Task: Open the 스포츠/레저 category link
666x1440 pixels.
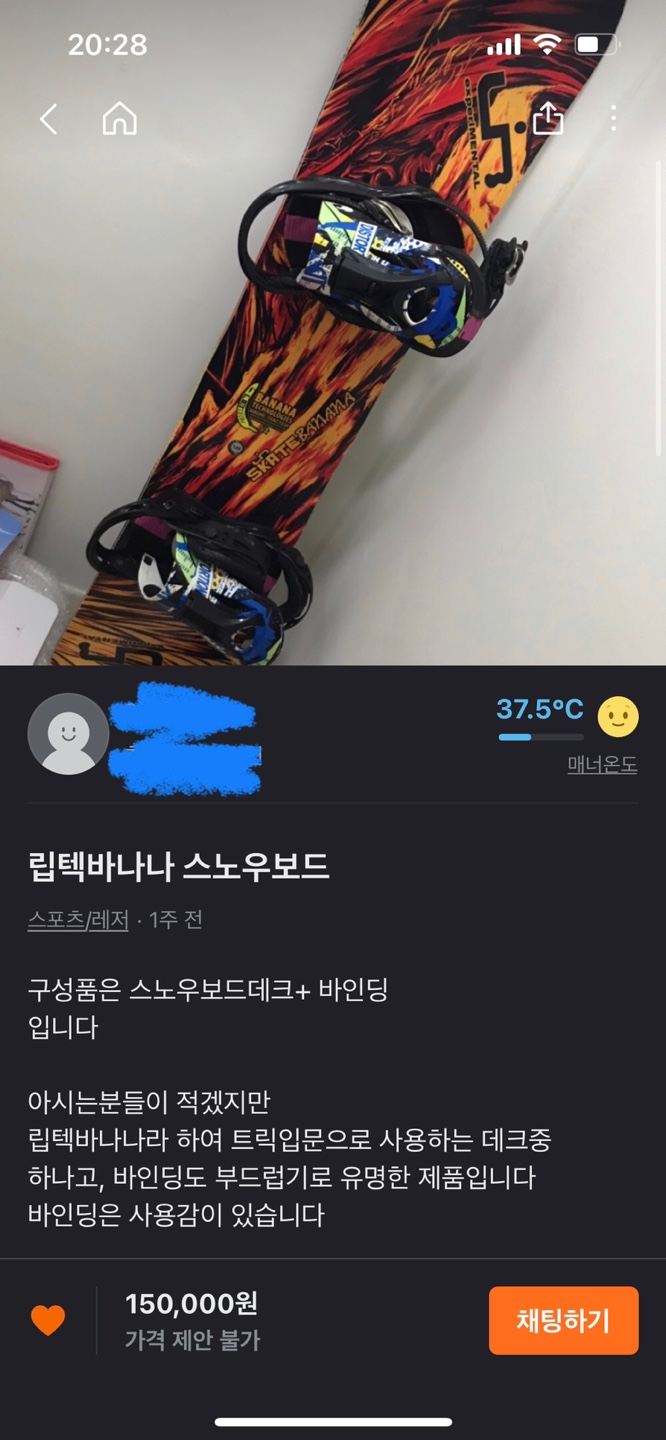Action: coord(78,920)
